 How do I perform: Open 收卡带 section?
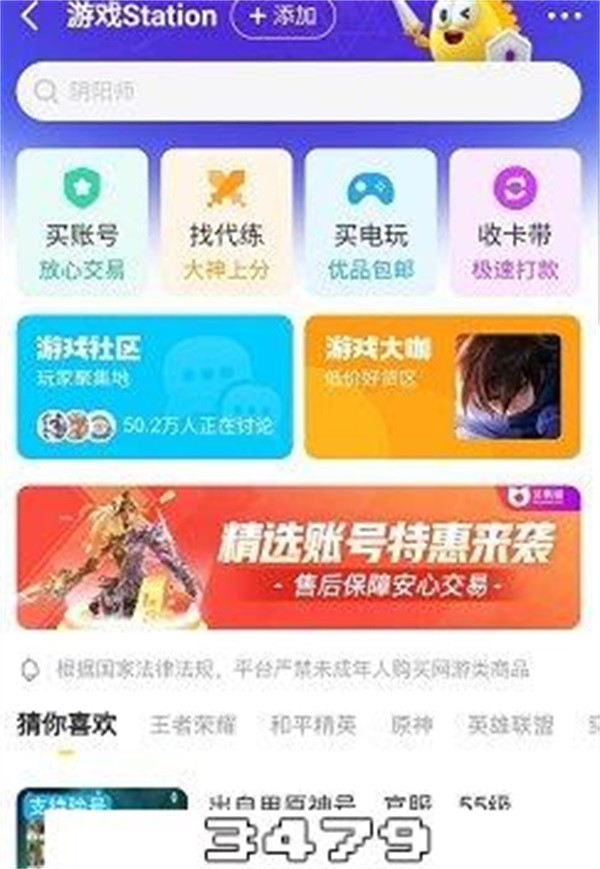(x=515, y=222)
